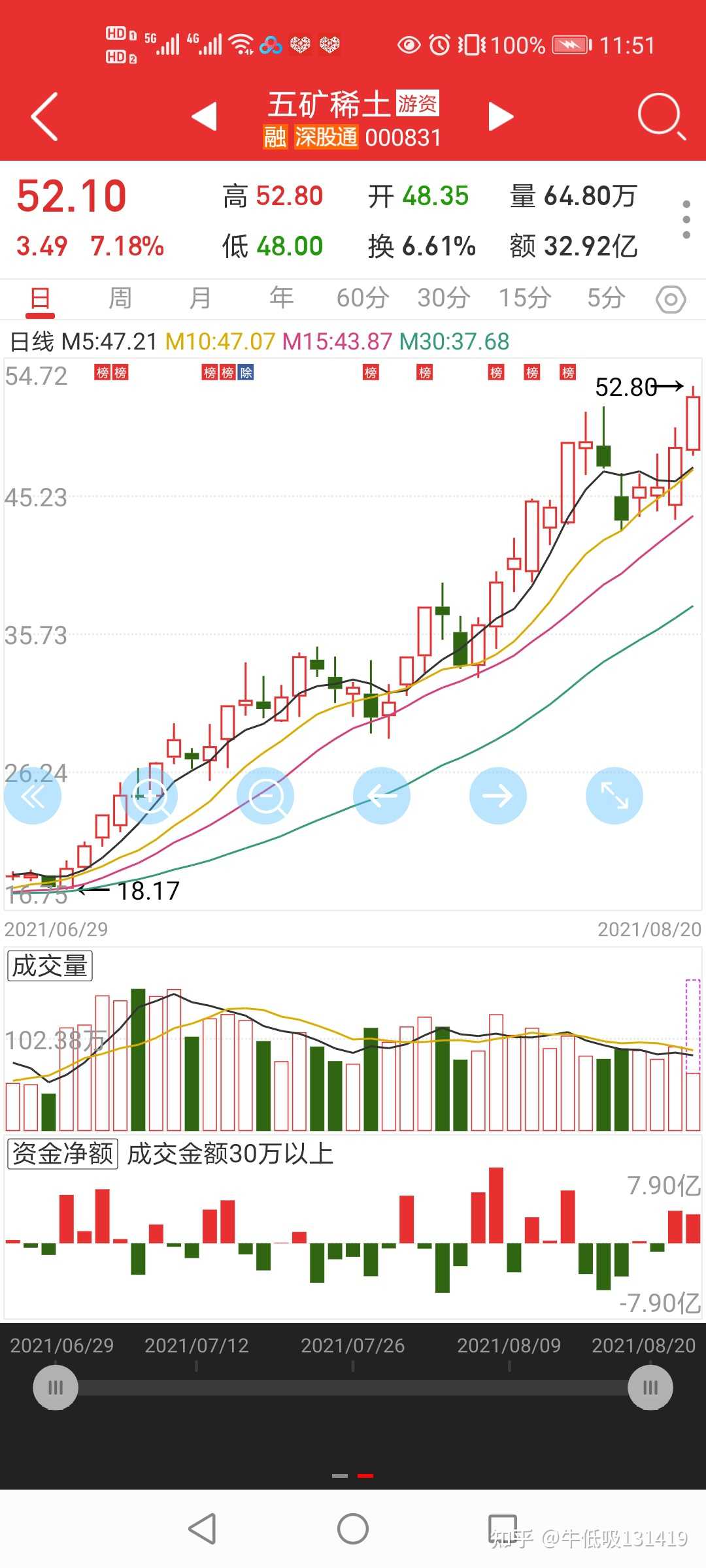The width and height of the screenshot is (706, 1568).
Task: Go back using the header arrow
Action: (44, 116)
